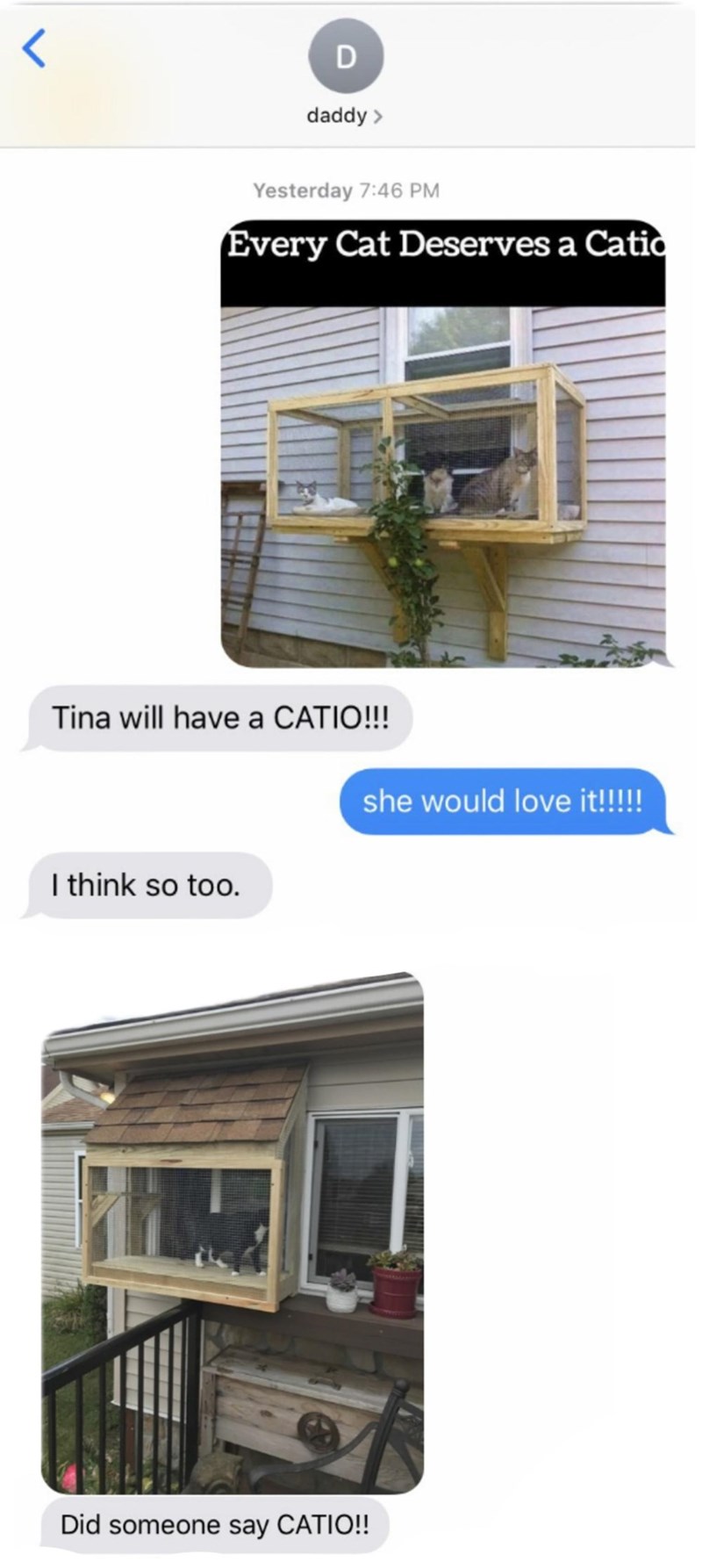
Task: Open the photo of the shingled-roof catio
Action: tap(233, 1234)
